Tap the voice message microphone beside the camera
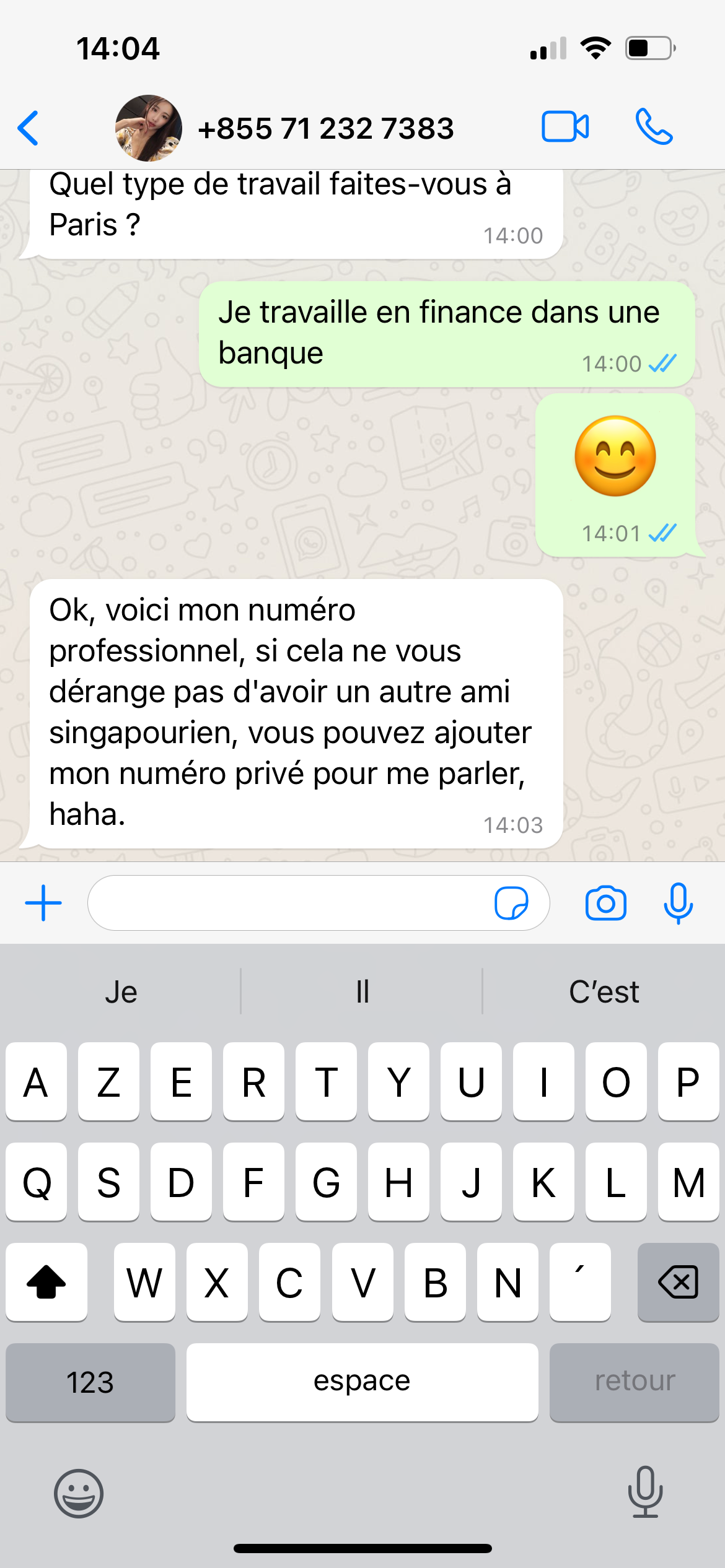The width and height of the screenshot is (725, 1568). [x=678, y=903]
